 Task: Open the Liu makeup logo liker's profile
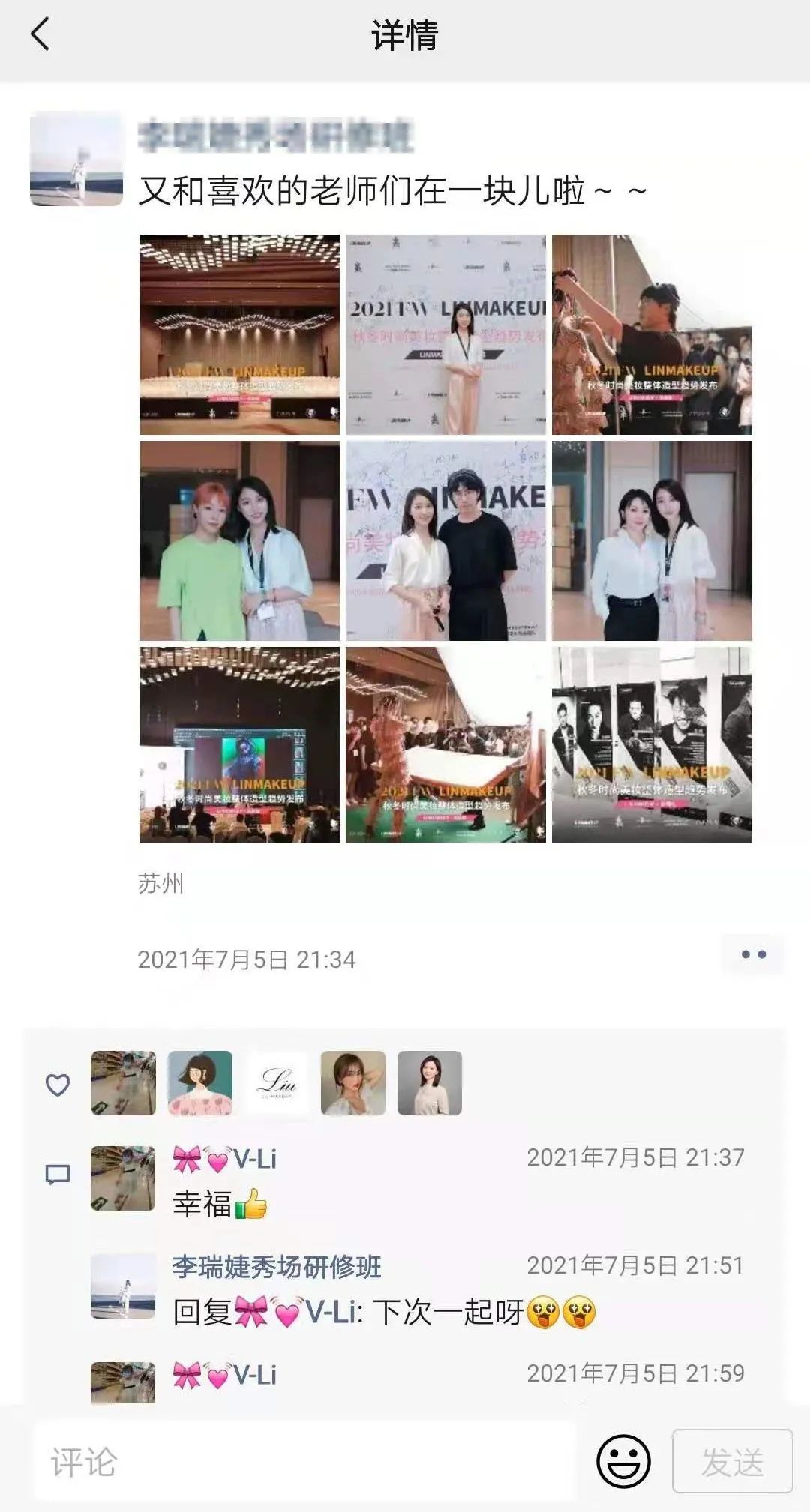coord(277,1083)
